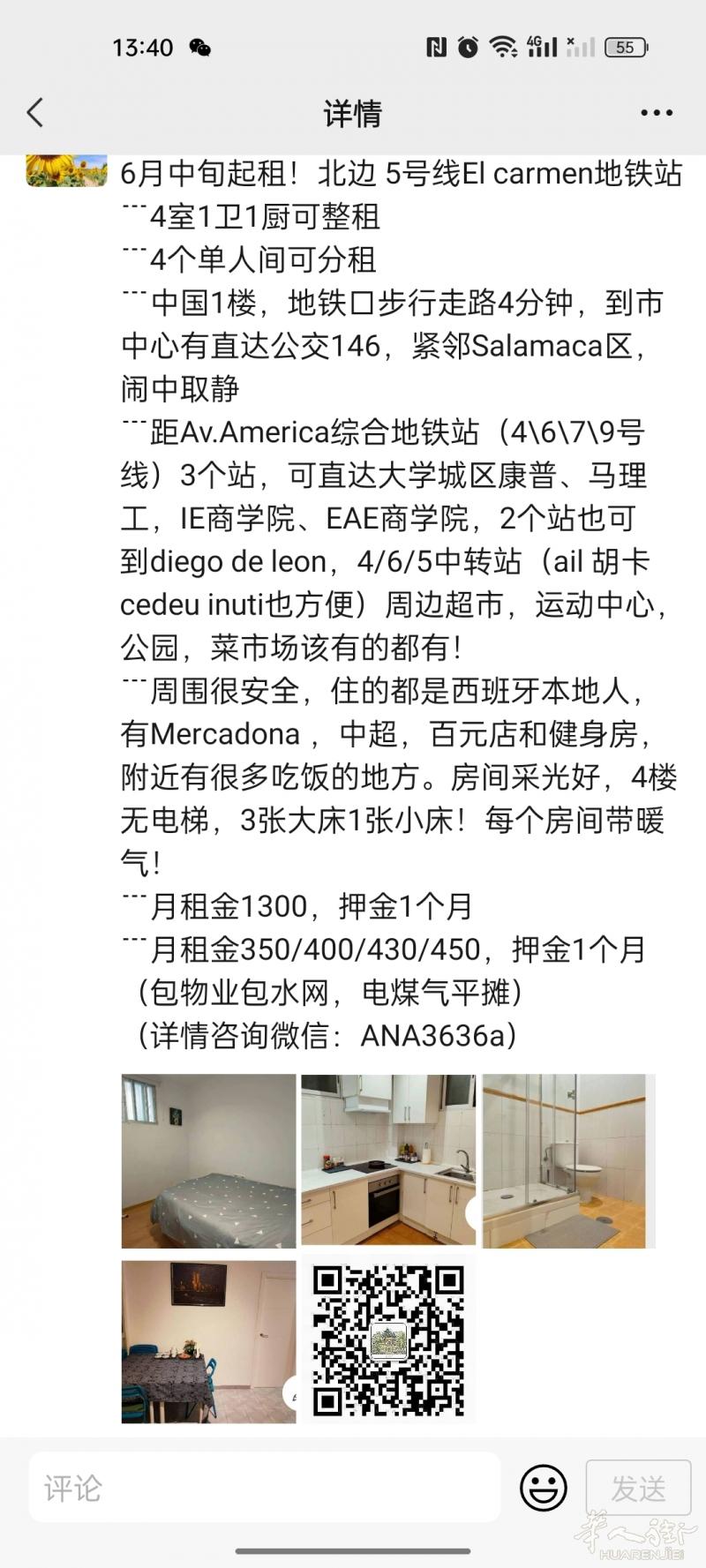Image resolution: width=706 pixels, height=1568 pixels.
Task: Open the three-dot overflow menu
Action: pos(657,113)
